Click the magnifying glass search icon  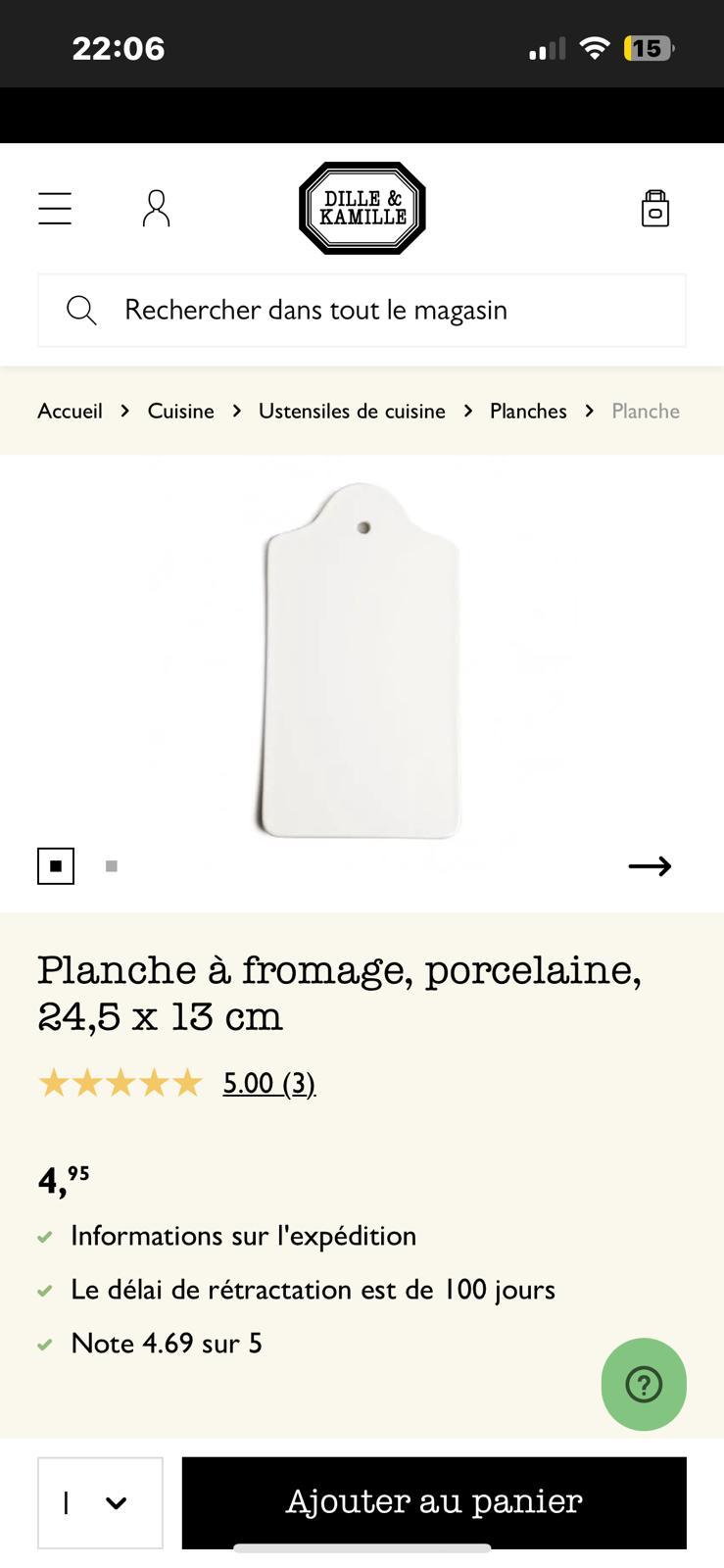pos(81,310)
